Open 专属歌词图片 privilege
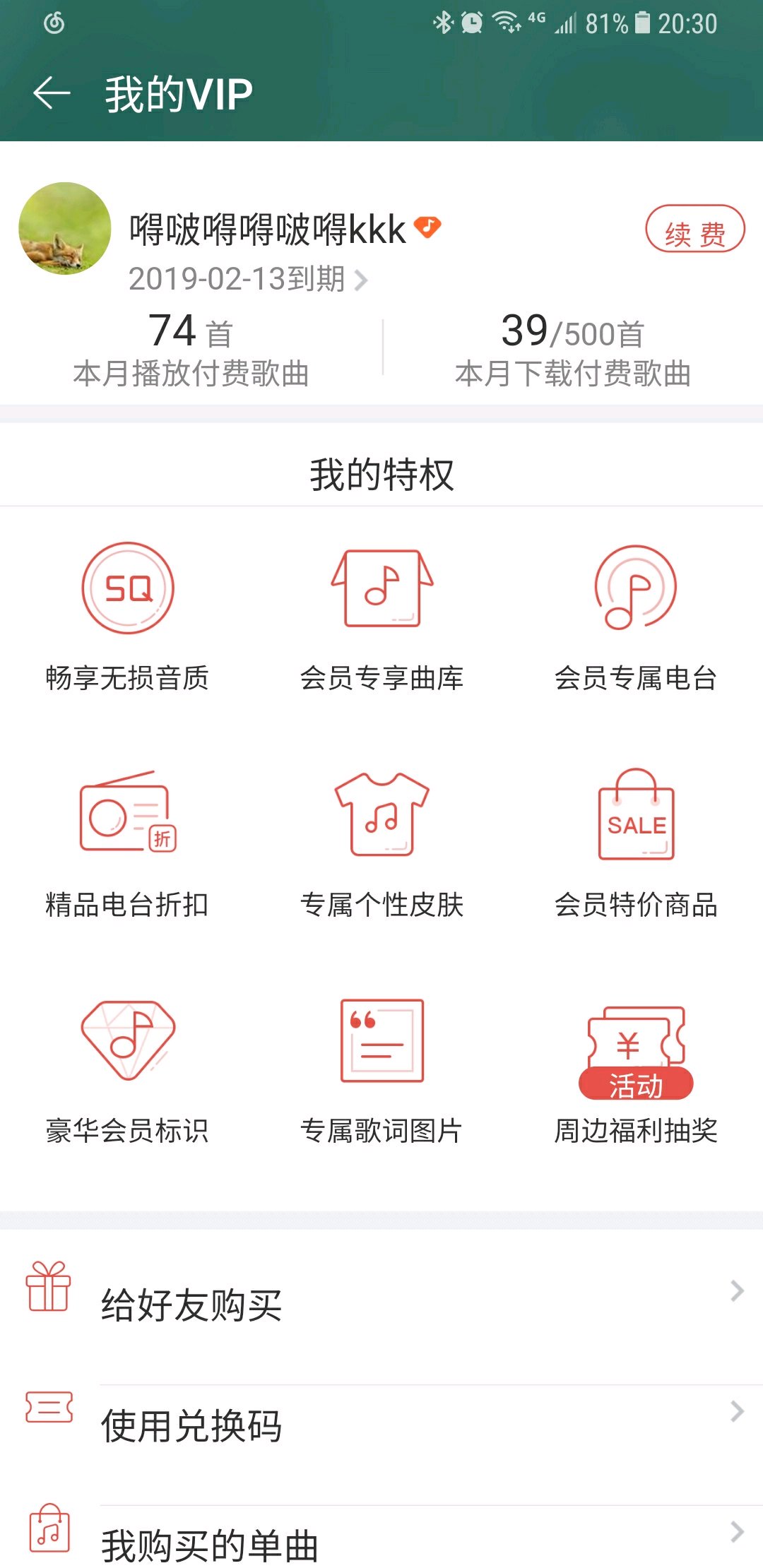 [x=381, y=1068]
